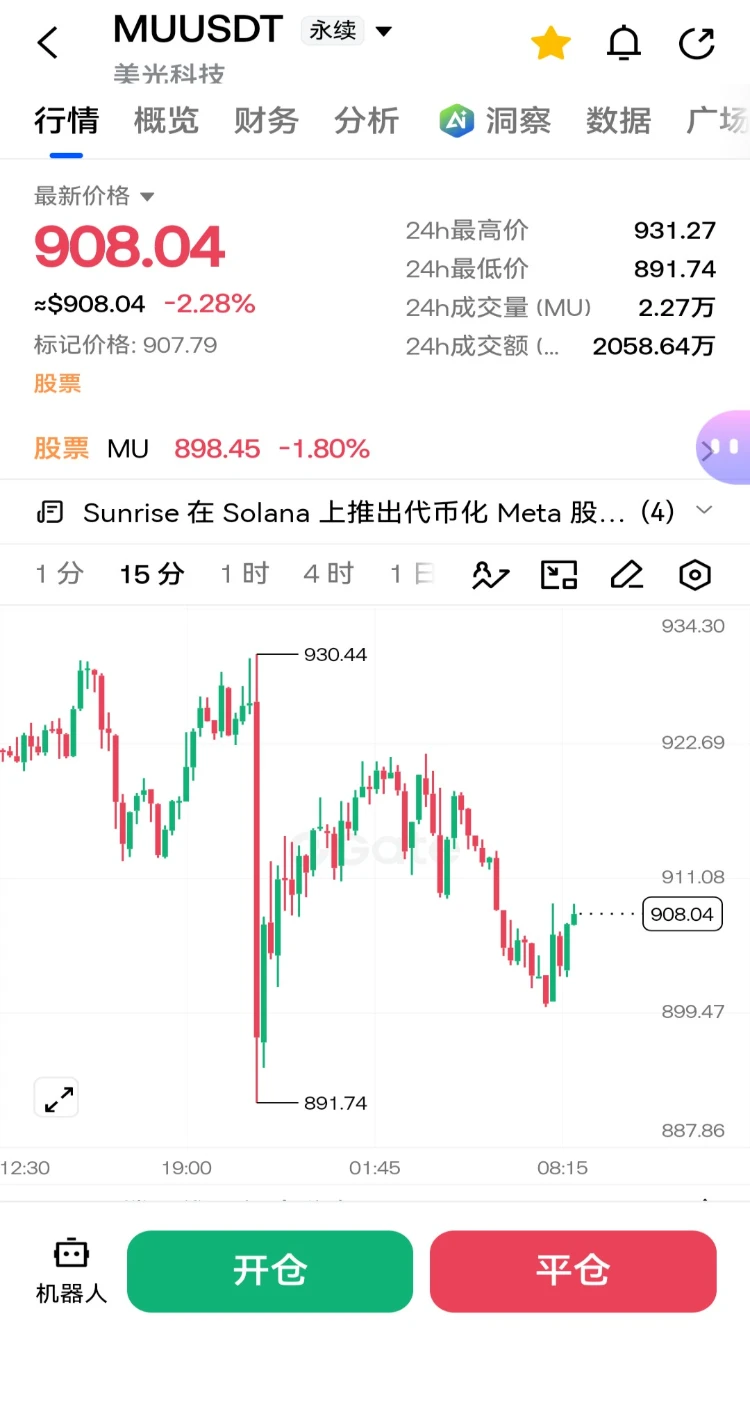
Task: Tap 开仓 to open a position
Action: [270, 1271]
